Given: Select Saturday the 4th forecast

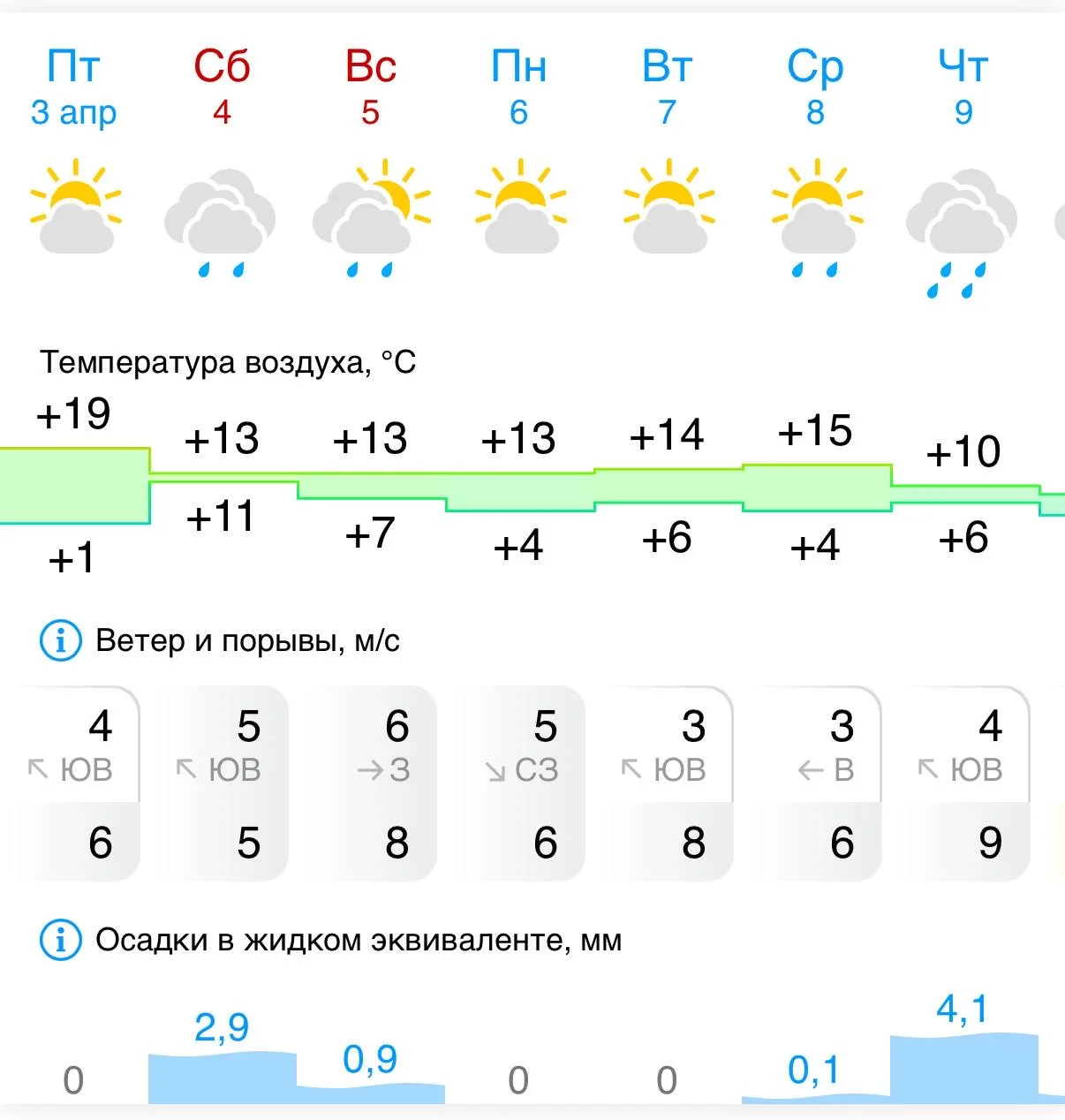Looking at the screenshot, I should tap(222, 88).
